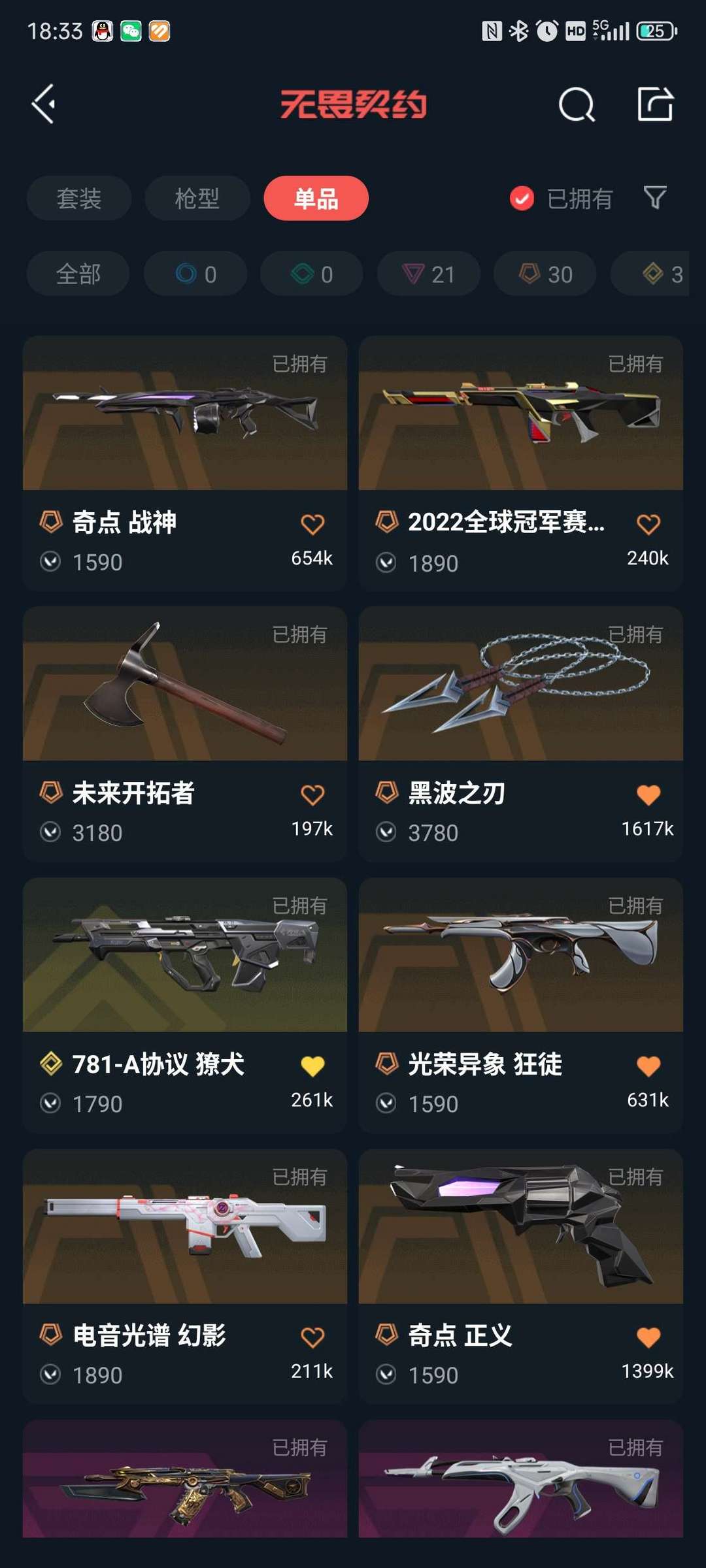Select the 单品 tab

(x=316, y=199)
